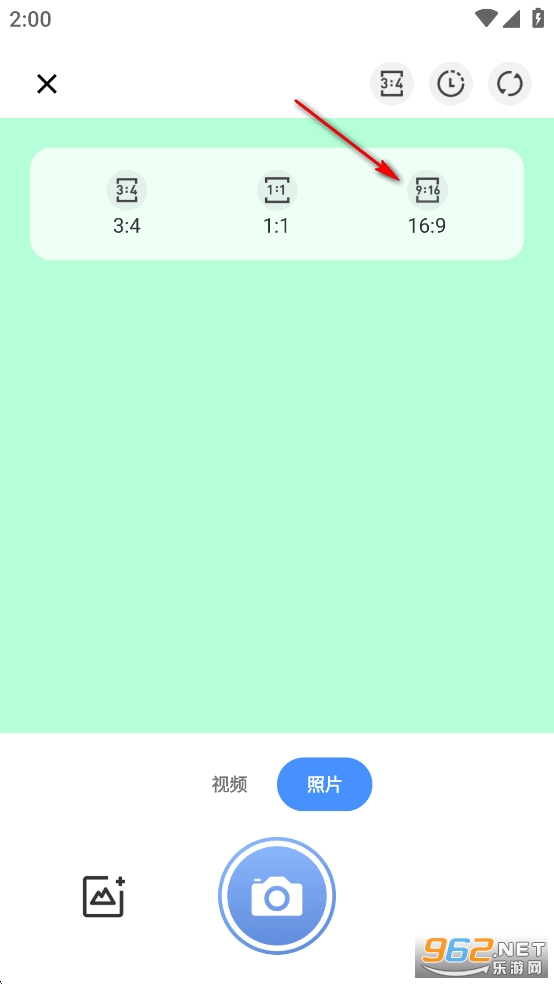The height and width of the screenshot is (984, 554).
Task: Switch to 视频 mode
Action: click(230, 784)
